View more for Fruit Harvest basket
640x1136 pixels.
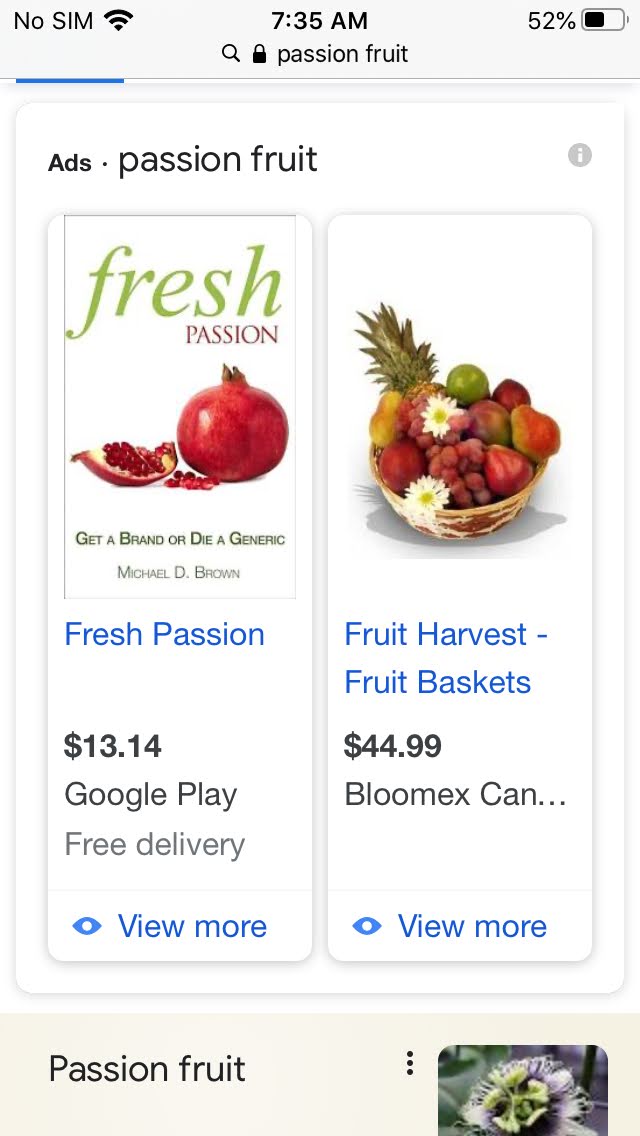click(x=450, y=926)
